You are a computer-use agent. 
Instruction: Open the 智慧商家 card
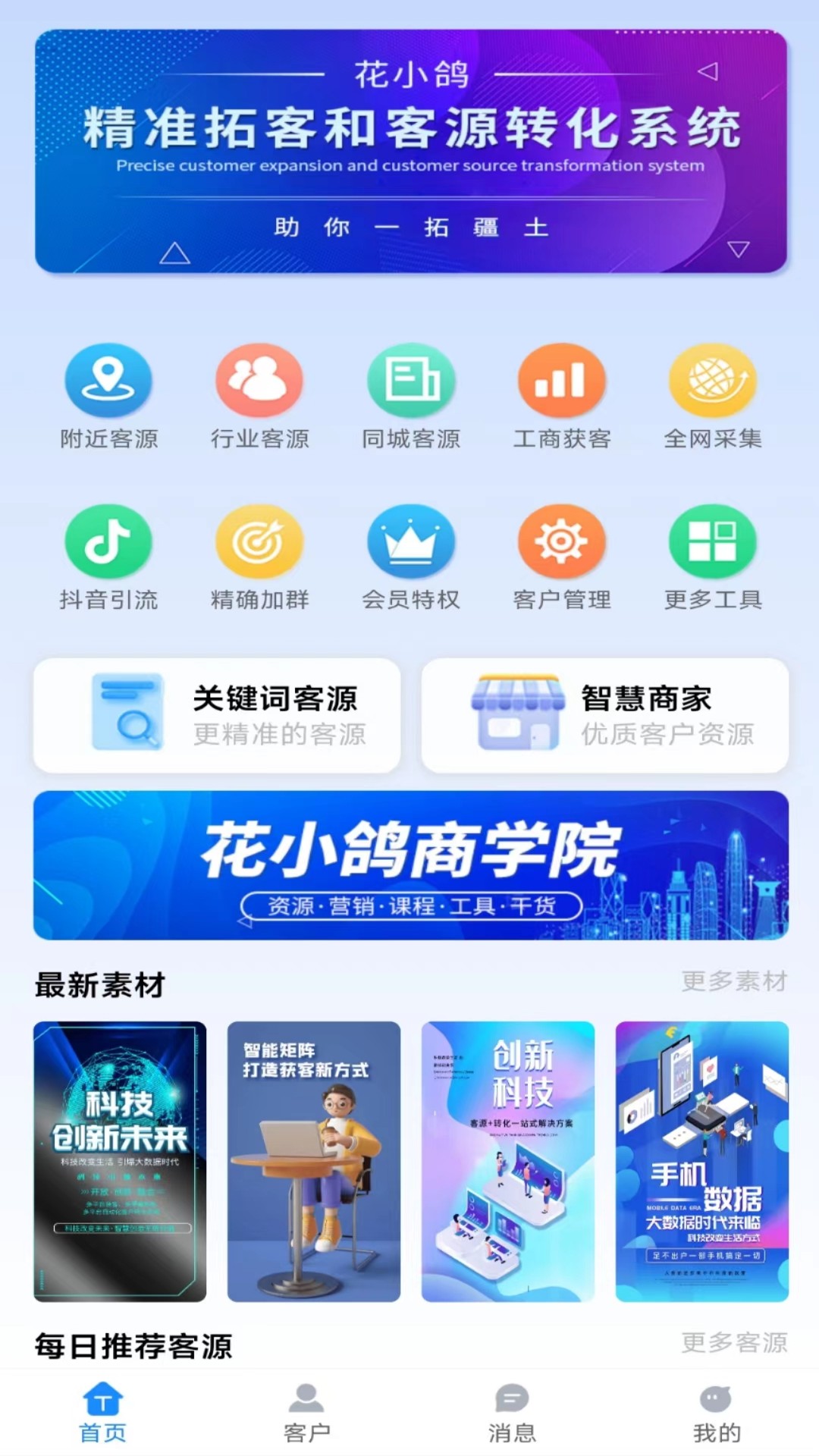click(x=605, y=715)
